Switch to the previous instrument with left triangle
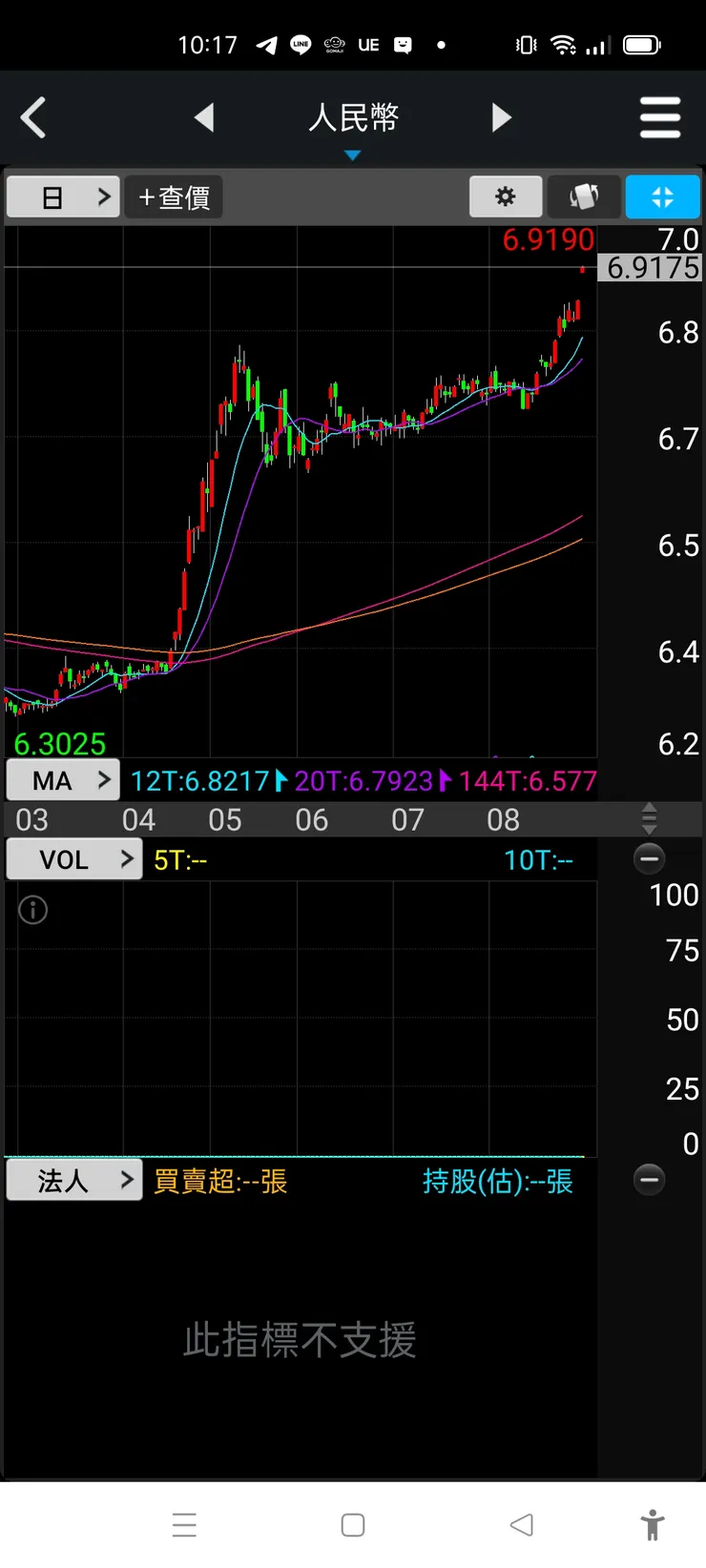 204,118
